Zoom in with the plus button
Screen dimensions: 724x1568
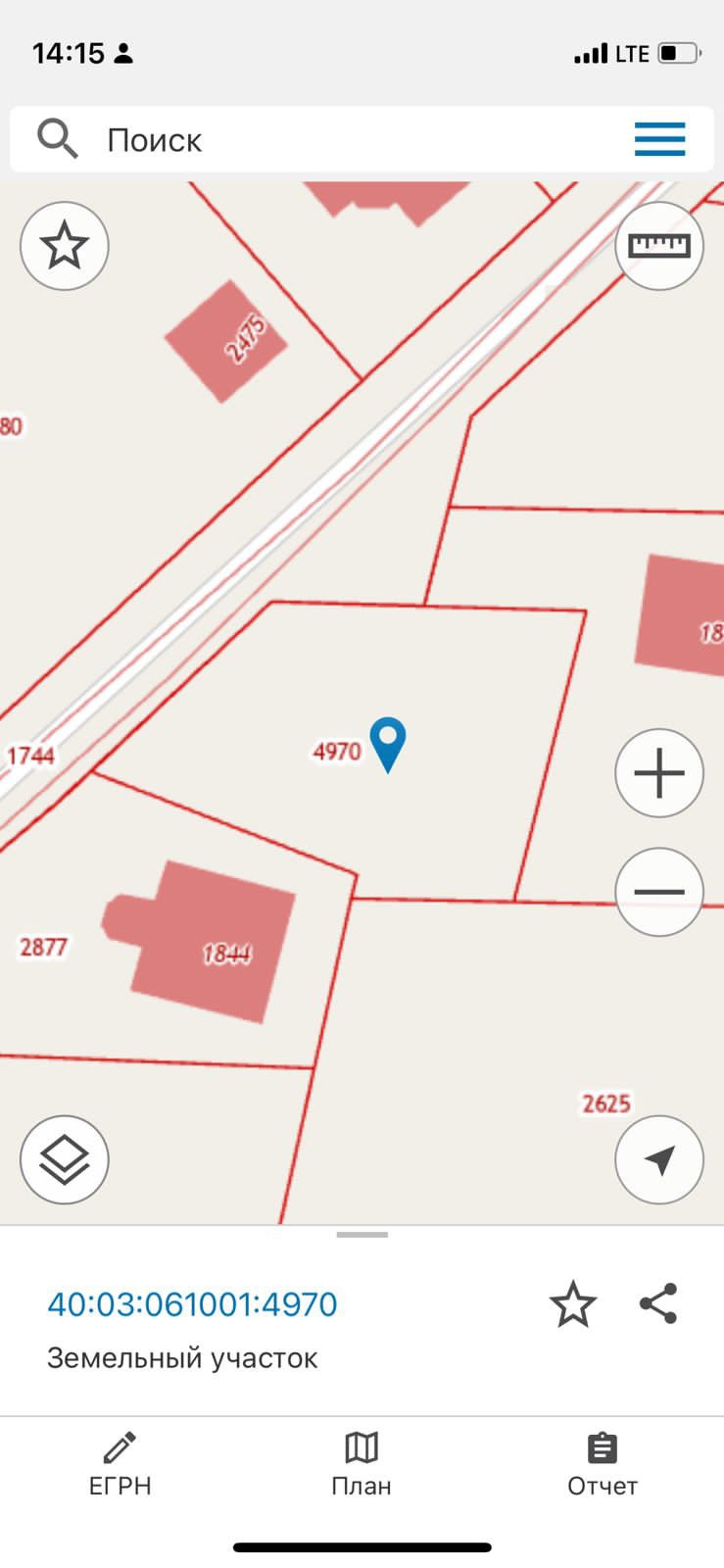659,773
